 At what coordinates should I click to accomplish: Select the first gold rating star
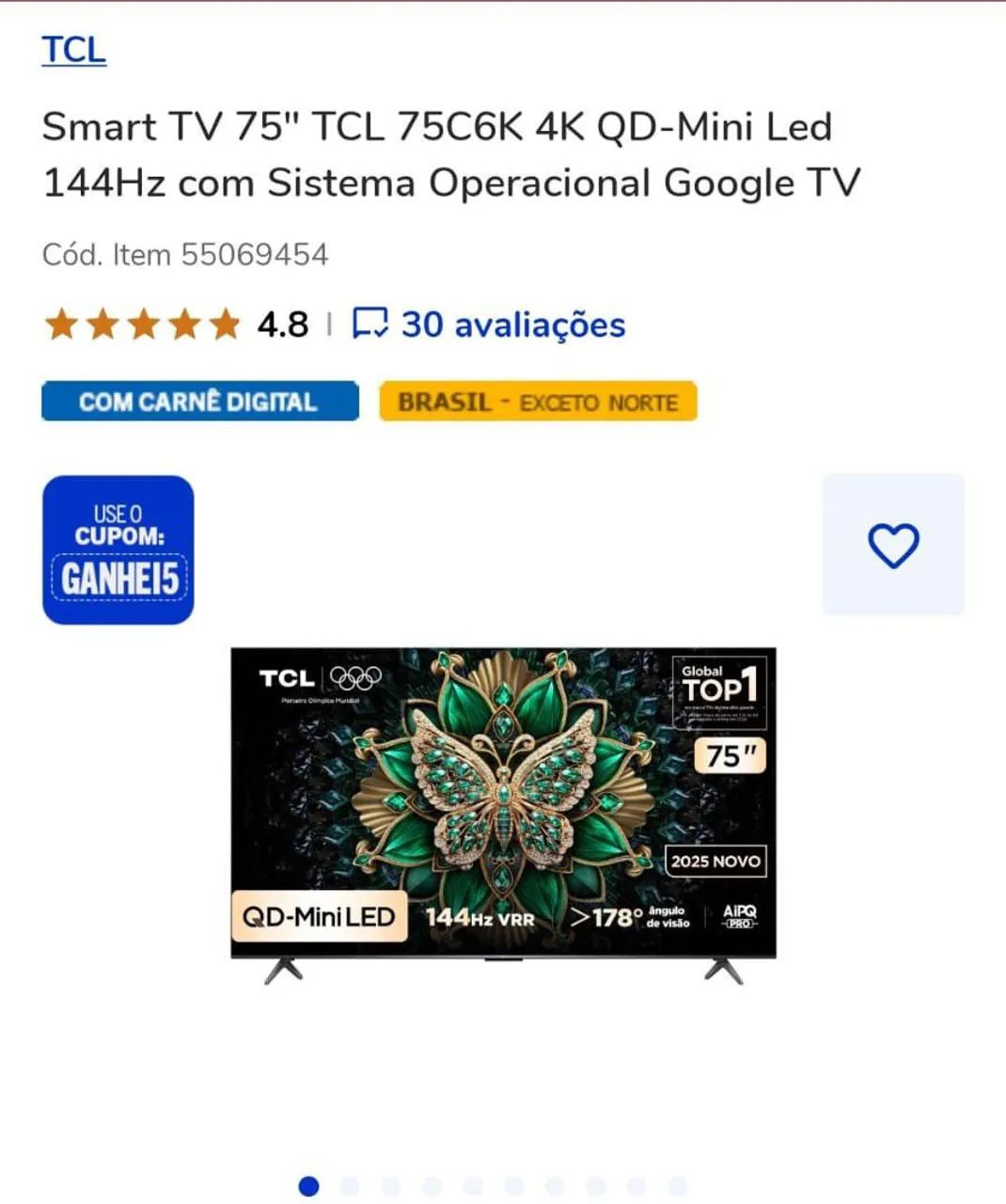coord(59,325)
